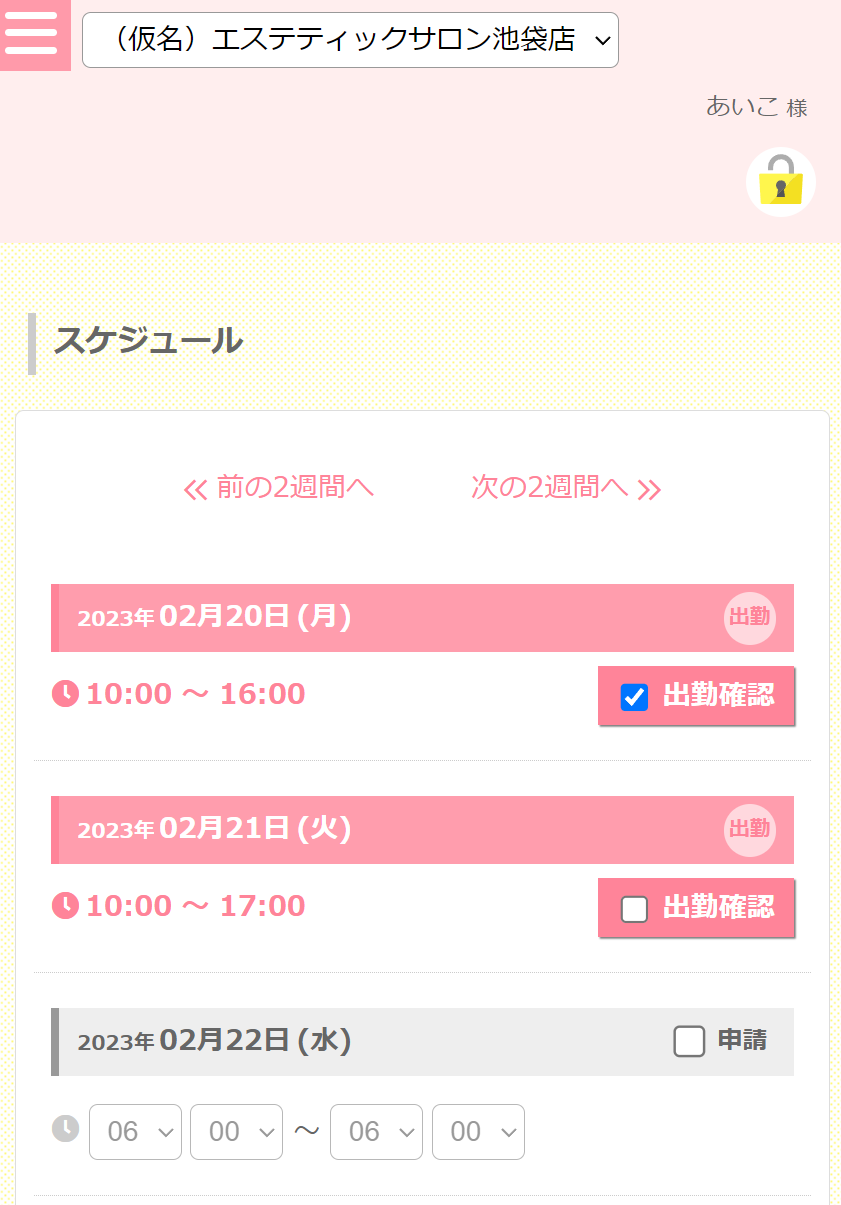The image size is (841, 1205).
Task: Check 出勤確認 for 02月21日
Action: (634, 909)
